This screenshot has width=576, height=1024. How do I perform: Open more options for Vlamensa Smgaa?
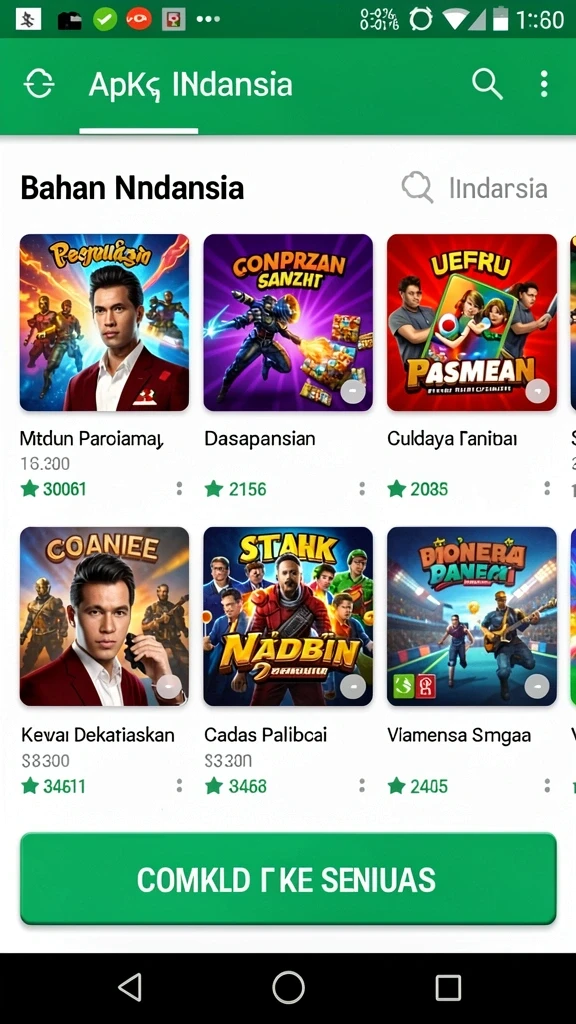pos(547,786)
